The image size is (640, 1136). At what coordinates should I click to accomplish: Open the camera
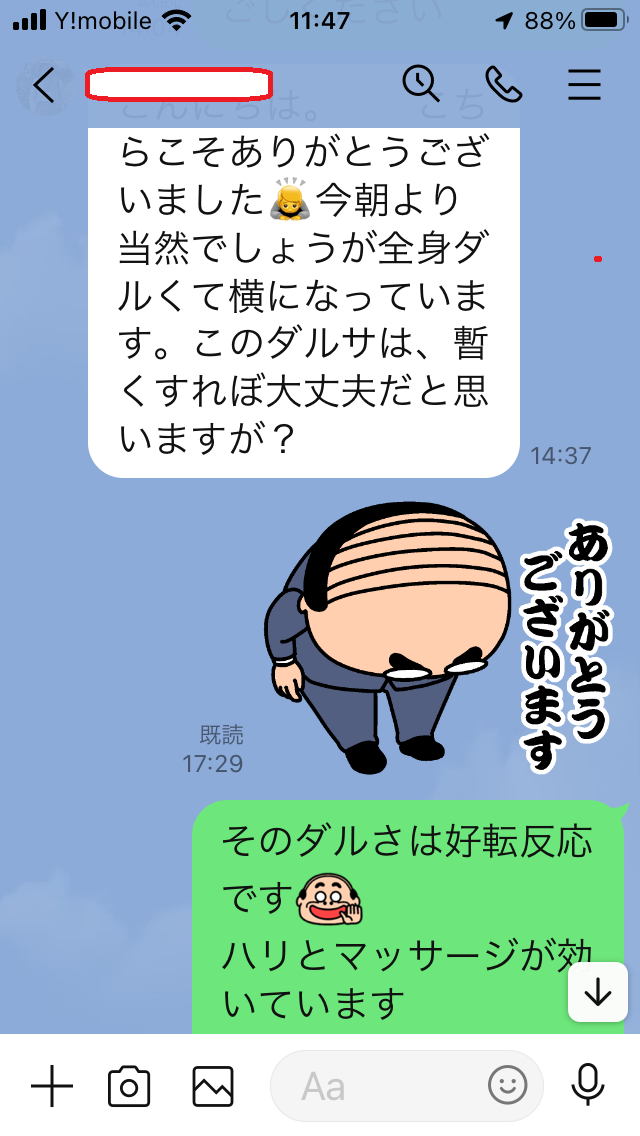[128, 1085]
